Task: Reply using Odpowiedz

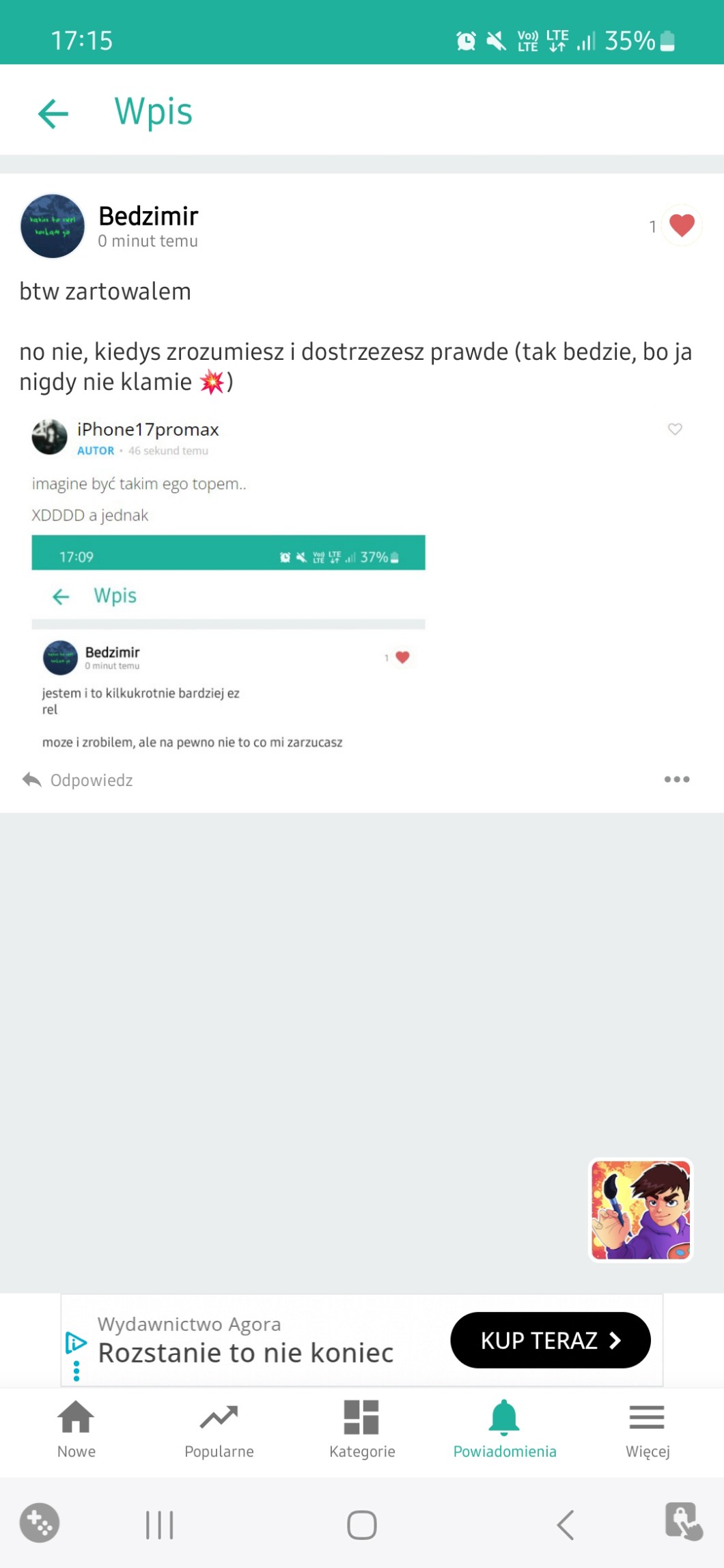Action: (x=78, y=779)
